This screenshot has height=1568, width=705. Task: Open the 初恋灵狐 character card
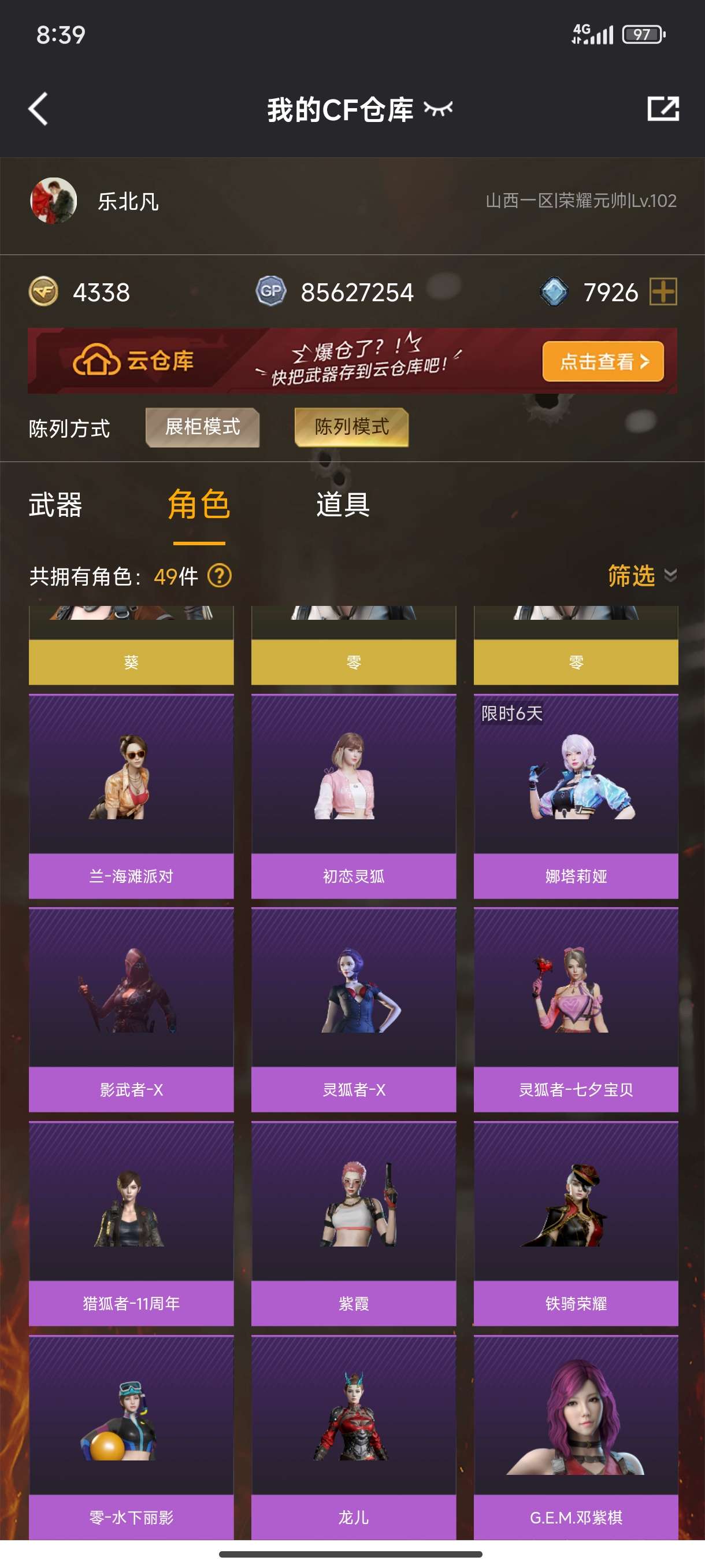(354, 796)
